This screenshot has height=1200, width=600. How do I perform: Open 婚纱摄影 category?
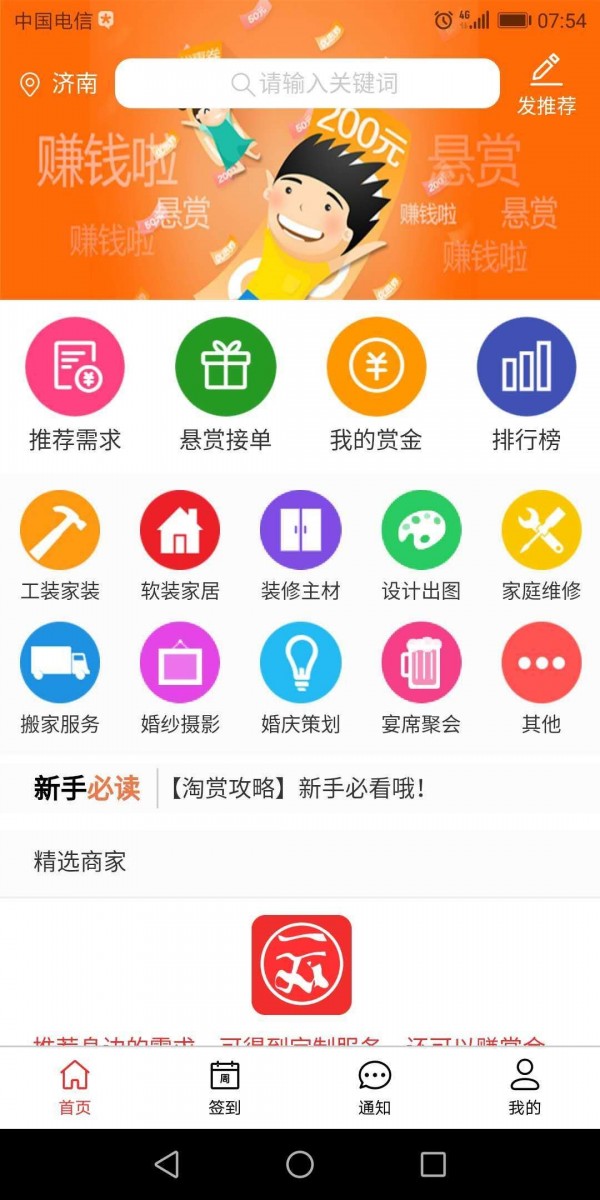click(x=180, y=678)
